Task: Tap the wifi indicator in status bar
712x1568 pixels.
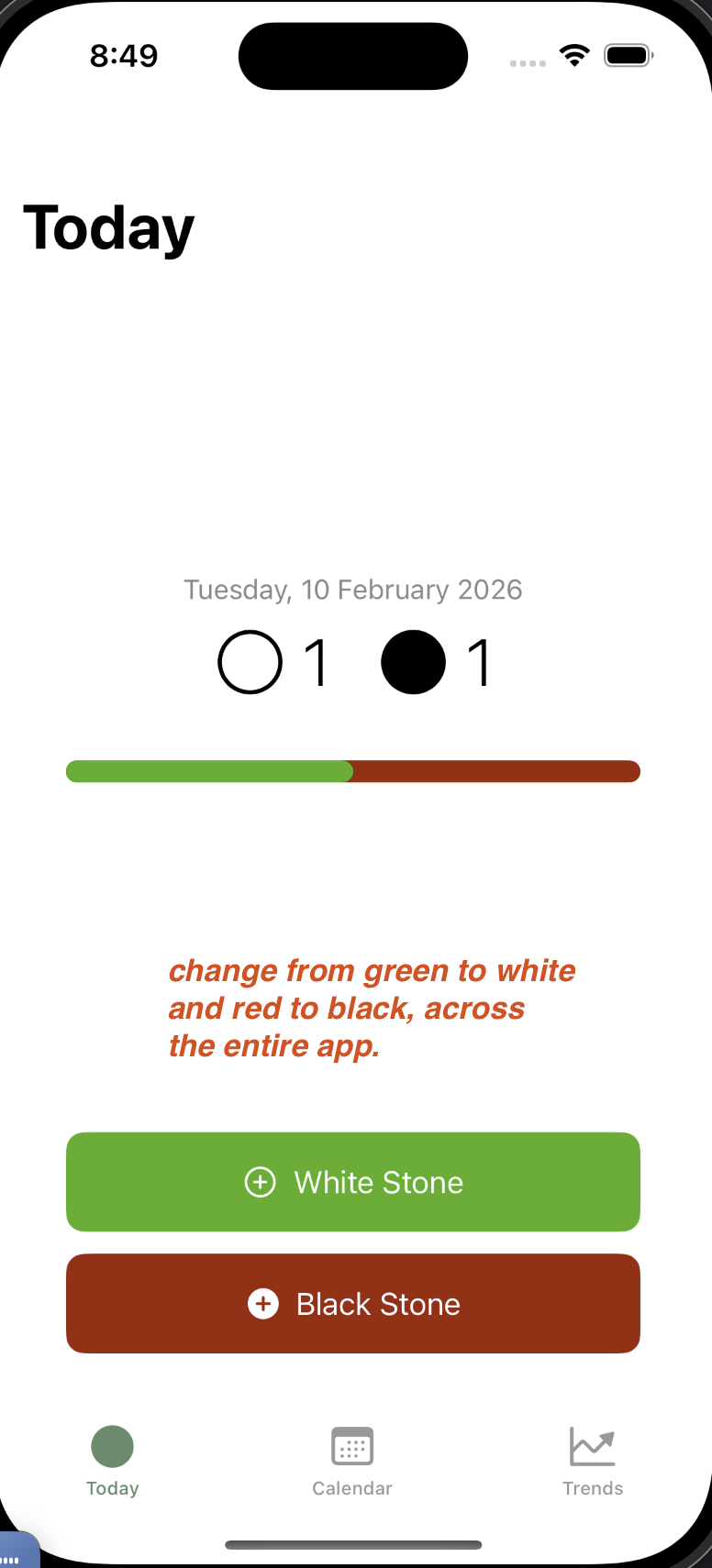Action: coord(574,55)
